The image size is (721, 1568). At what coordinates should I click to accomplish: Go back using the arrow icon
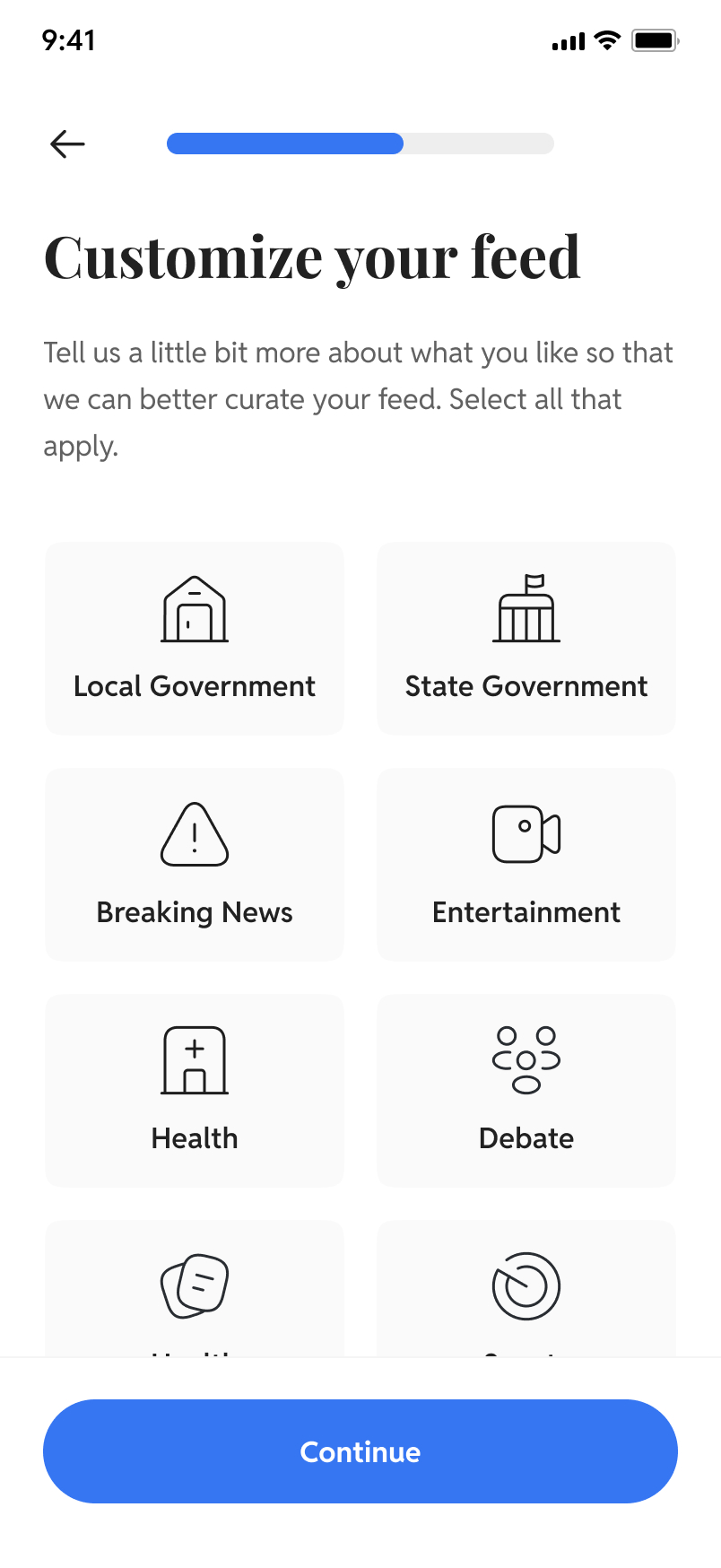pos(67,144)
